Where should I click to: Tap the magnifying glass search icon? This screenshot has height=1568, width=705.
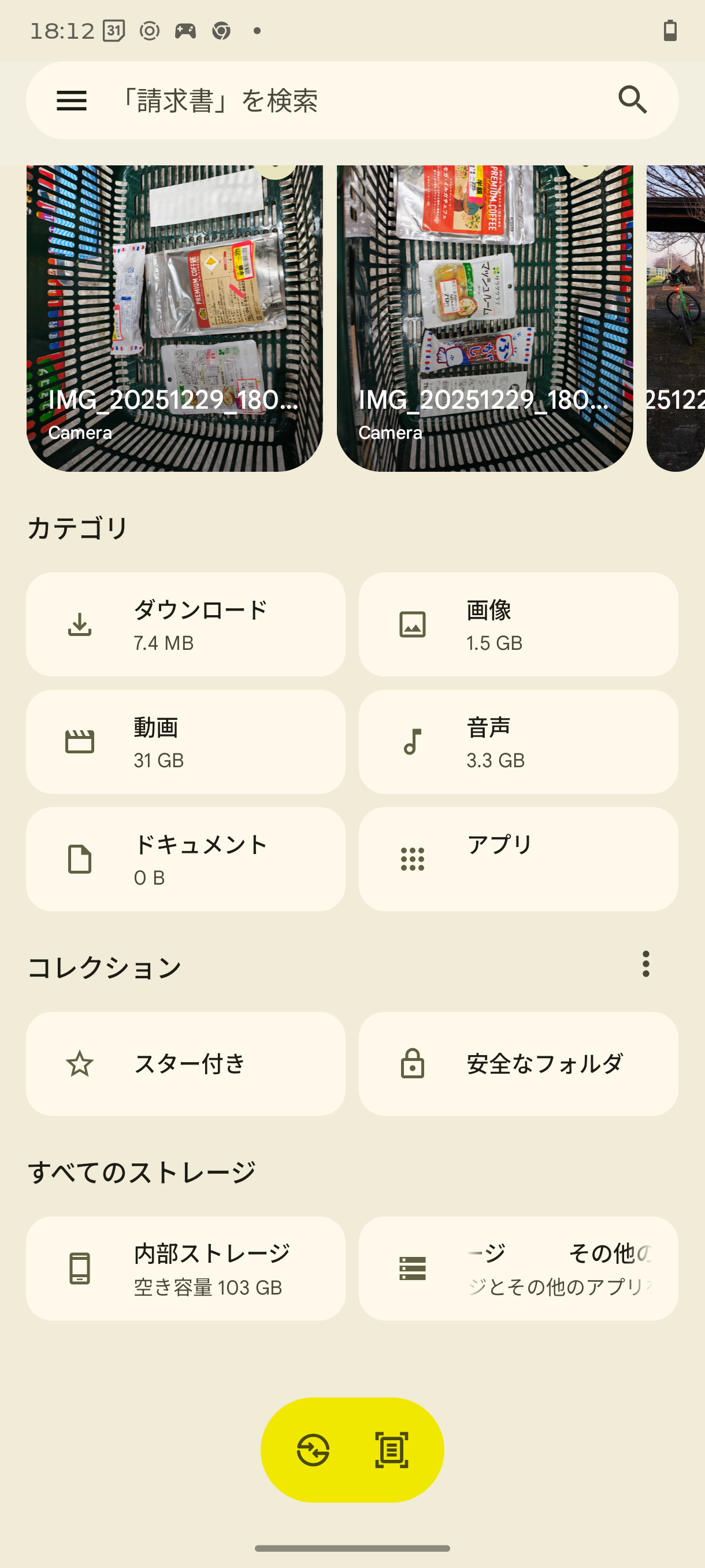tap(632, 100)
